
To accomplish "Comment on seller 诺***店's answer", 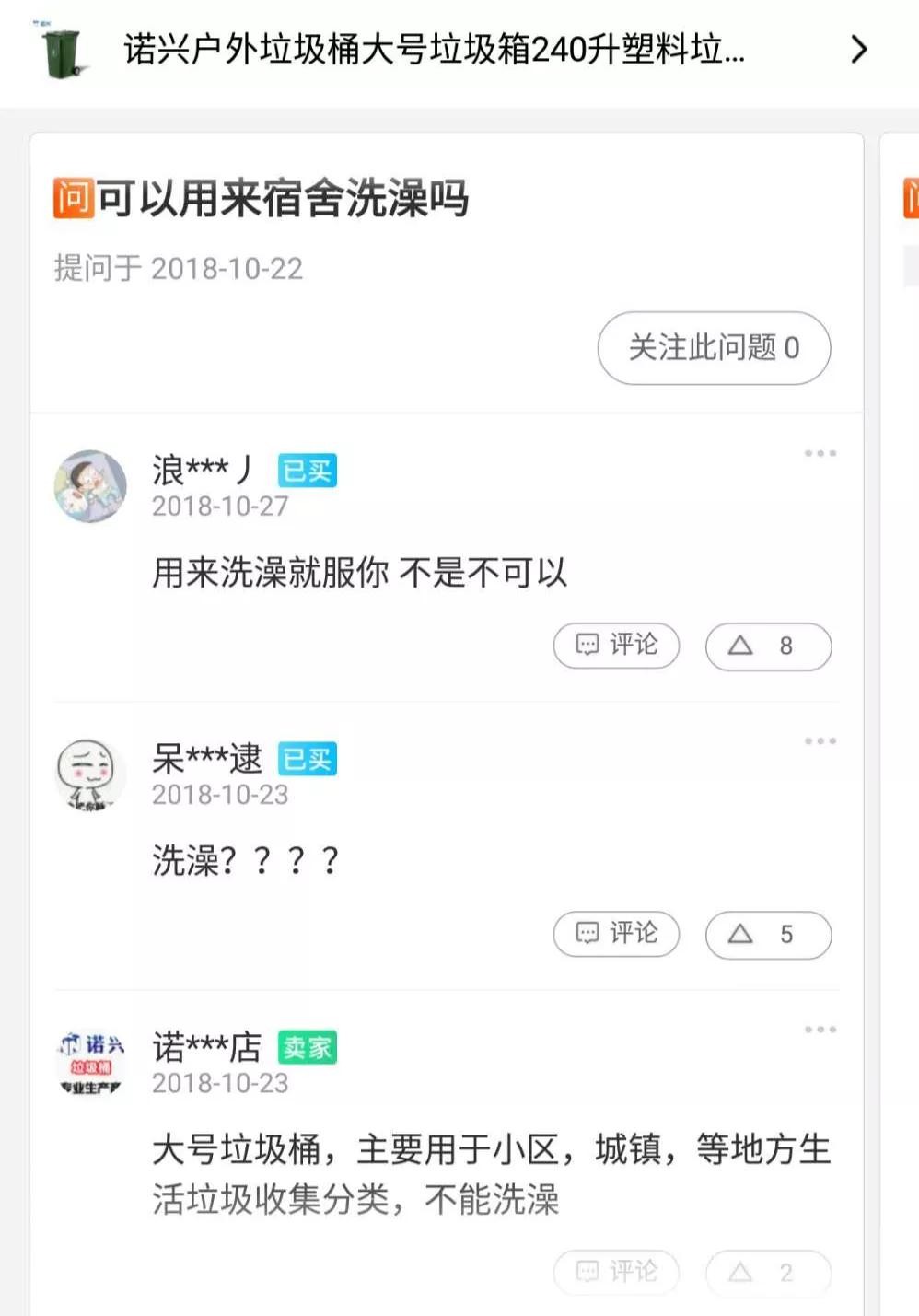I will pyautogui.click(x=616, y=1272).
